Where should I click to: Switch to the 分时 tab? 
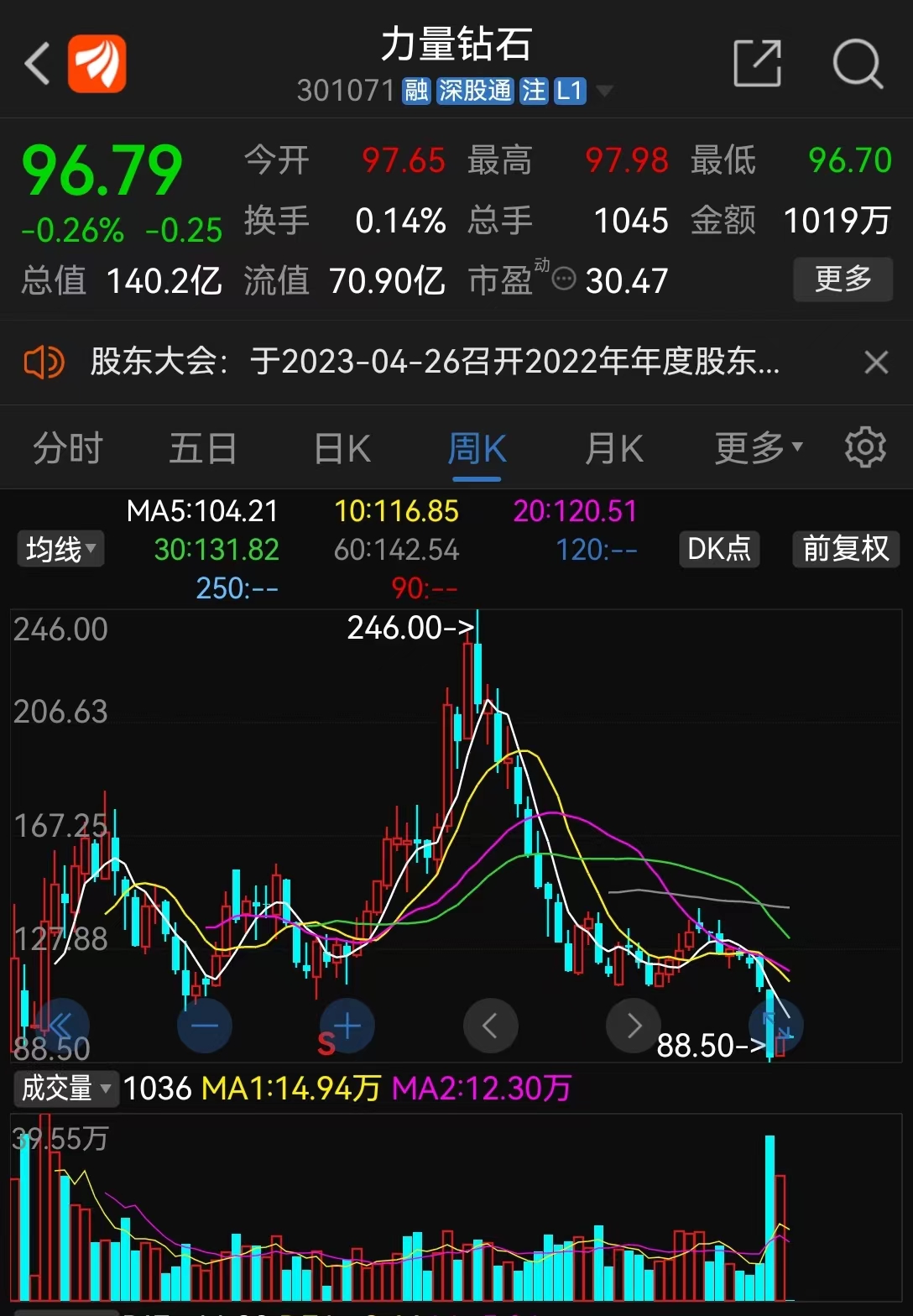[67, 448]
